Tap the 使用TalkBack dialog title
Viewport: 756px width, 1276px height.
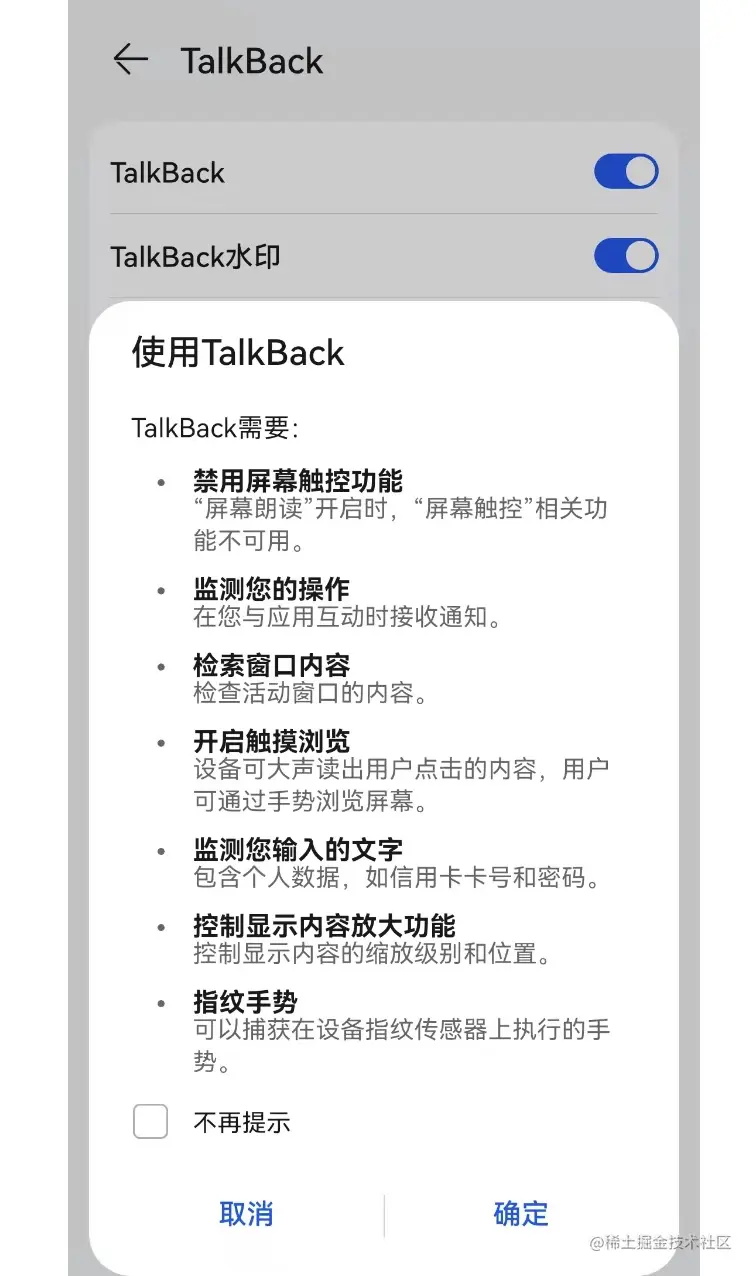pos(237,353)
